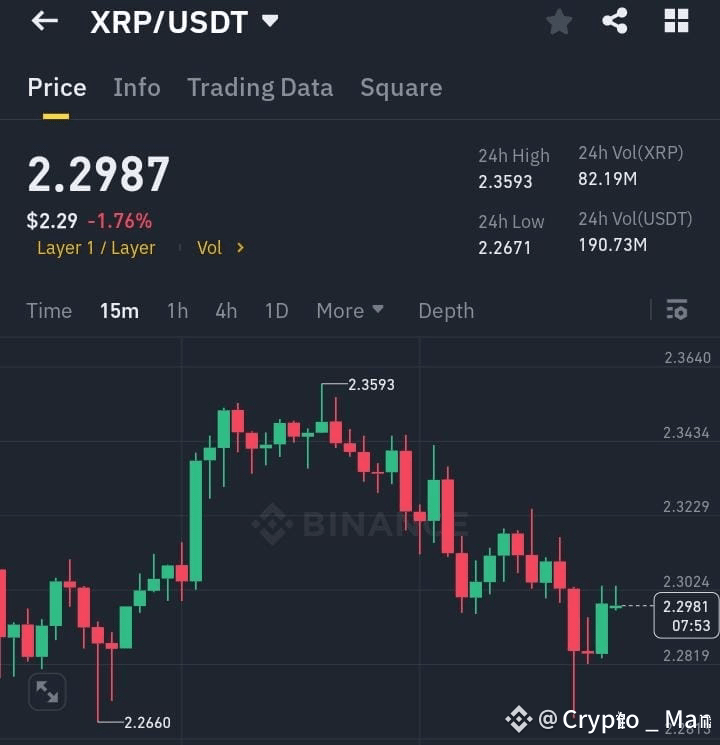Open the Depth view
The width and height of the screenshot is (720, 745).
coord(446,311)
